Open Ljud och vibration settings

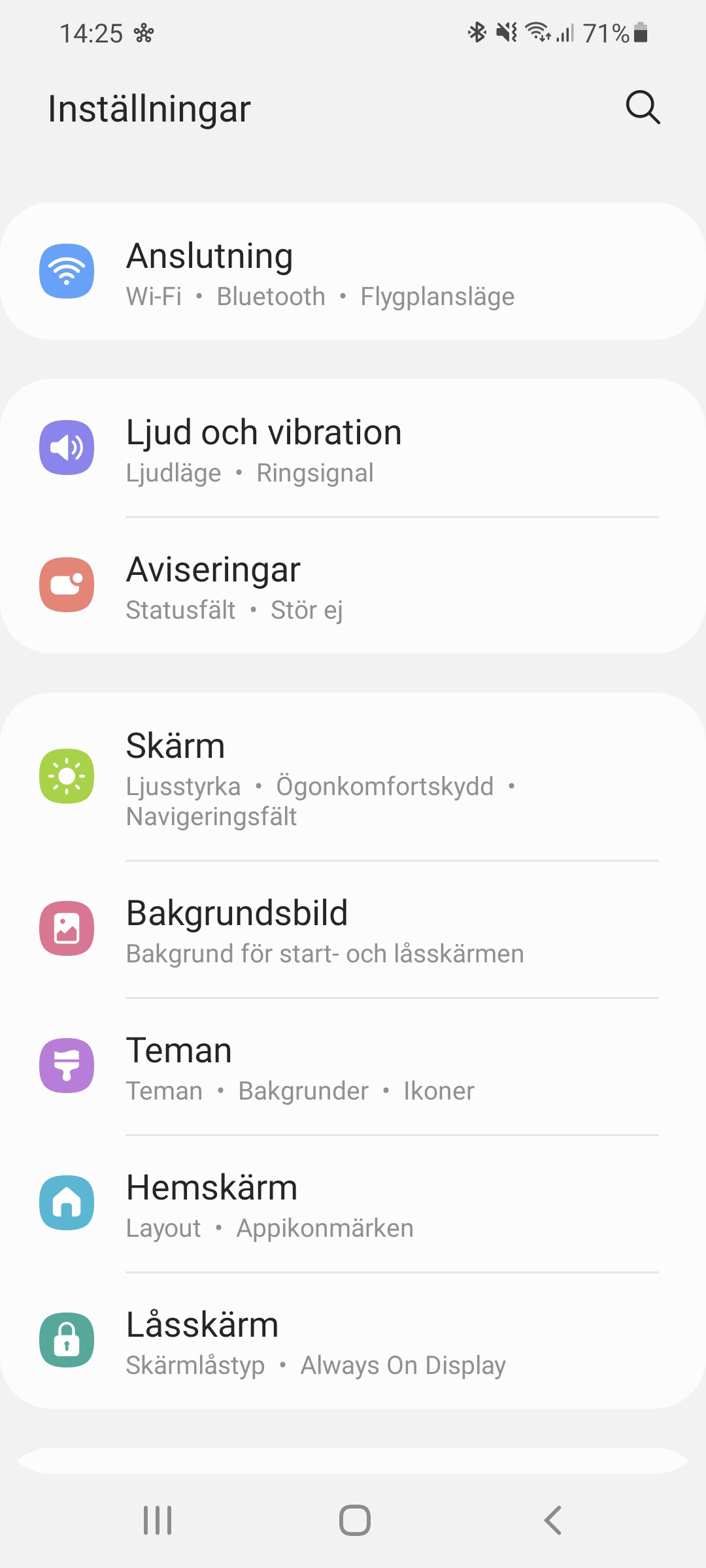tap(353, 449)
